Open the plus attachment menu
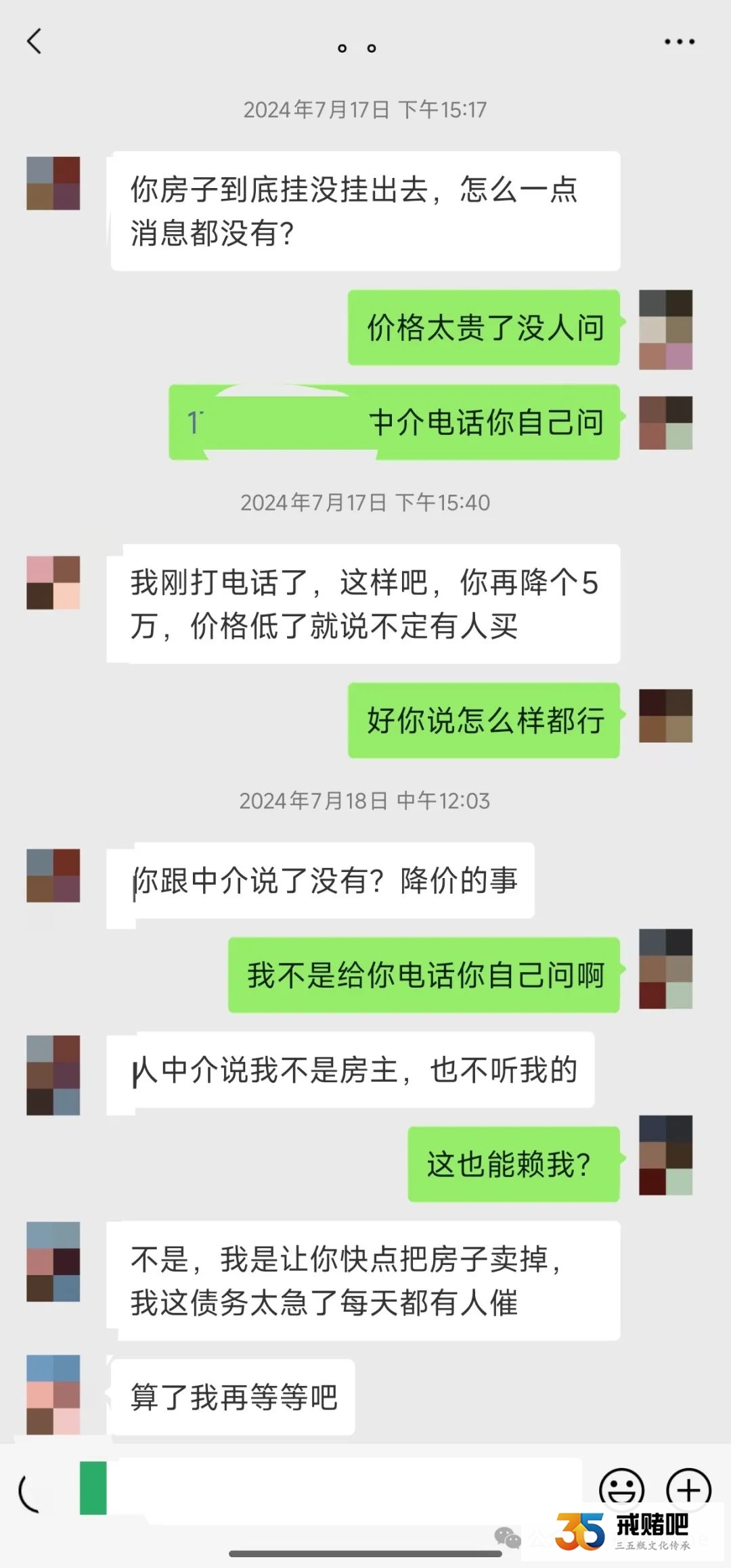Image resolution: width=731 pixels, height=1568 pixels. (688, 1489)
